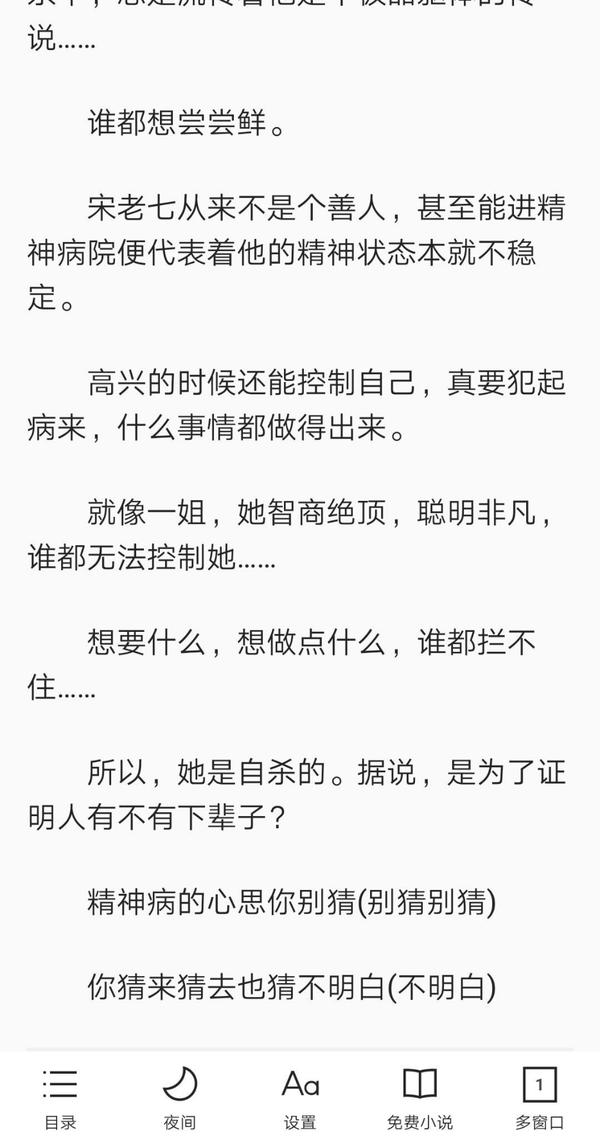Open the 多窗口 window switcher
Screen dimensions: 600x1143
539,1099
